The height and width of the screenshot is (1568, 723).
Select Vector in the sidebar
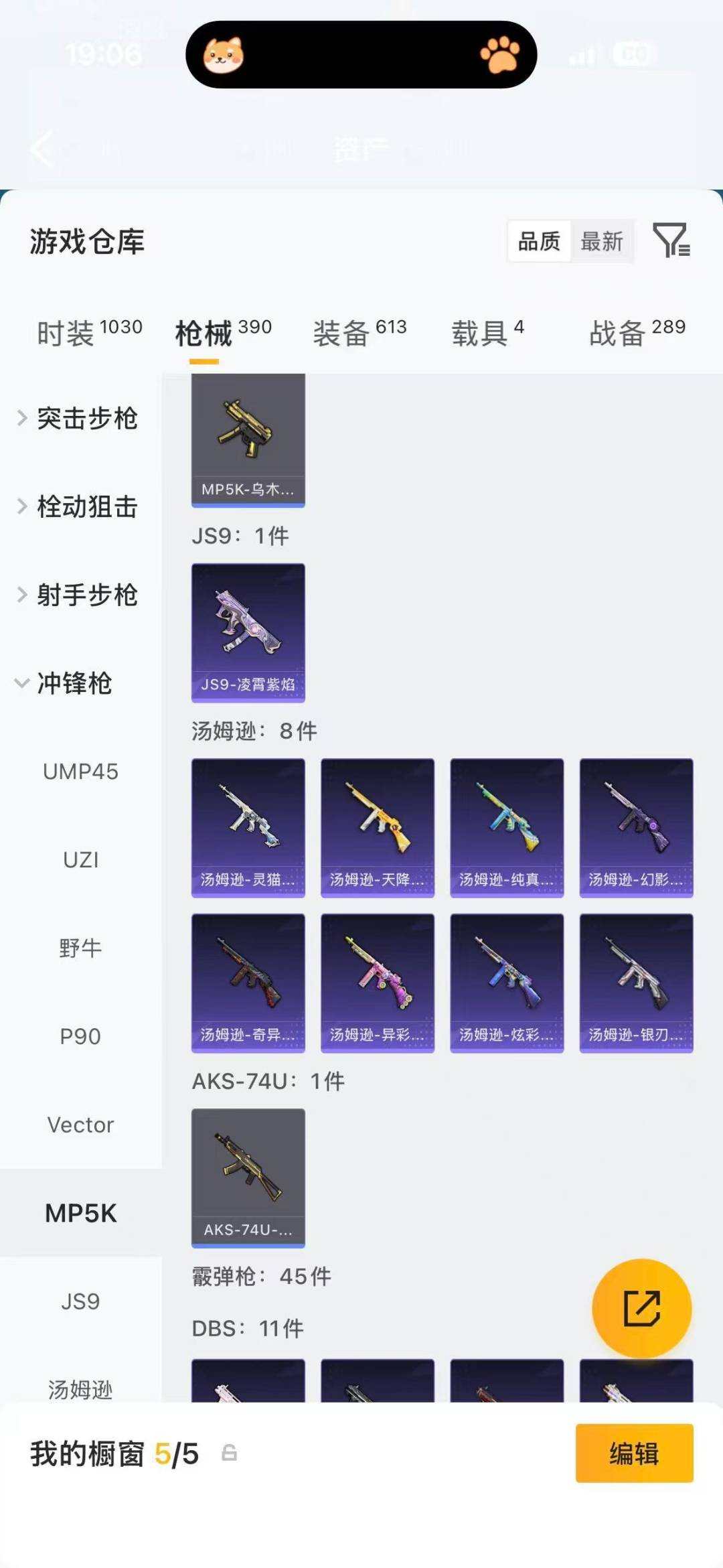point(81,1125)
